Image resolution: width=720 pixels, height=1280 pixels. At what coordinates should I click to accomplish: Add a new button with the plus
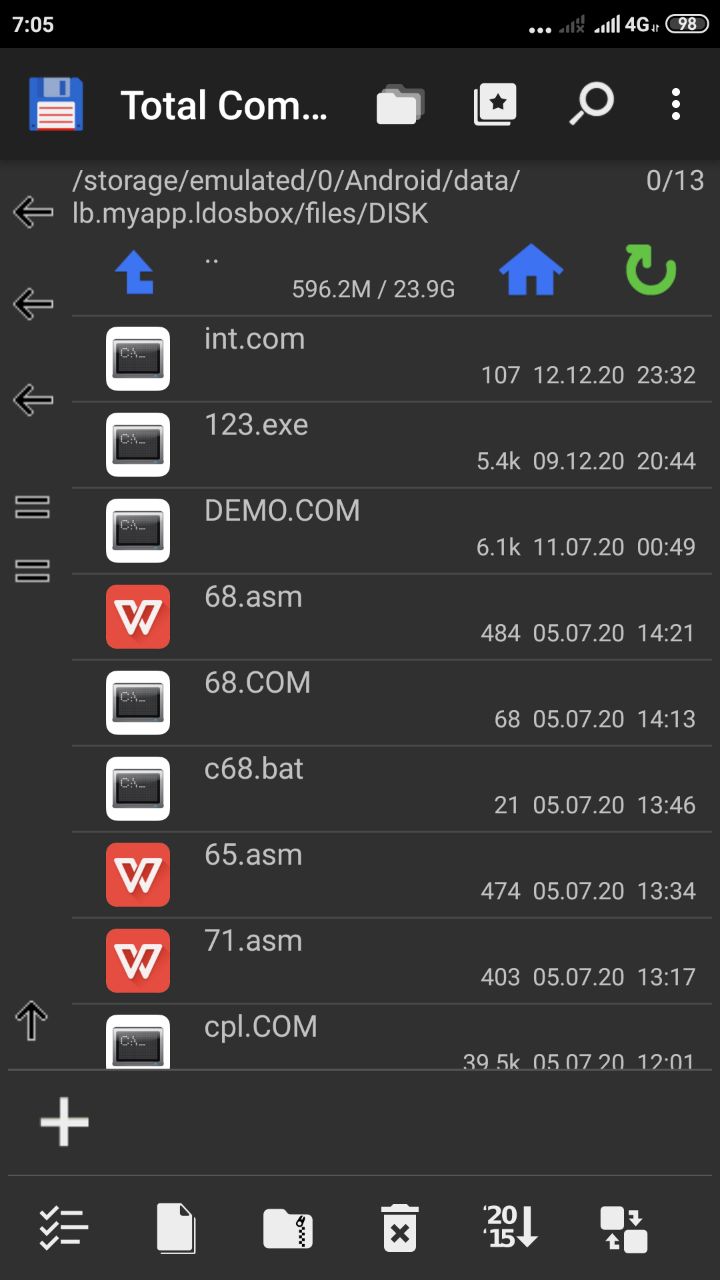65,1122
